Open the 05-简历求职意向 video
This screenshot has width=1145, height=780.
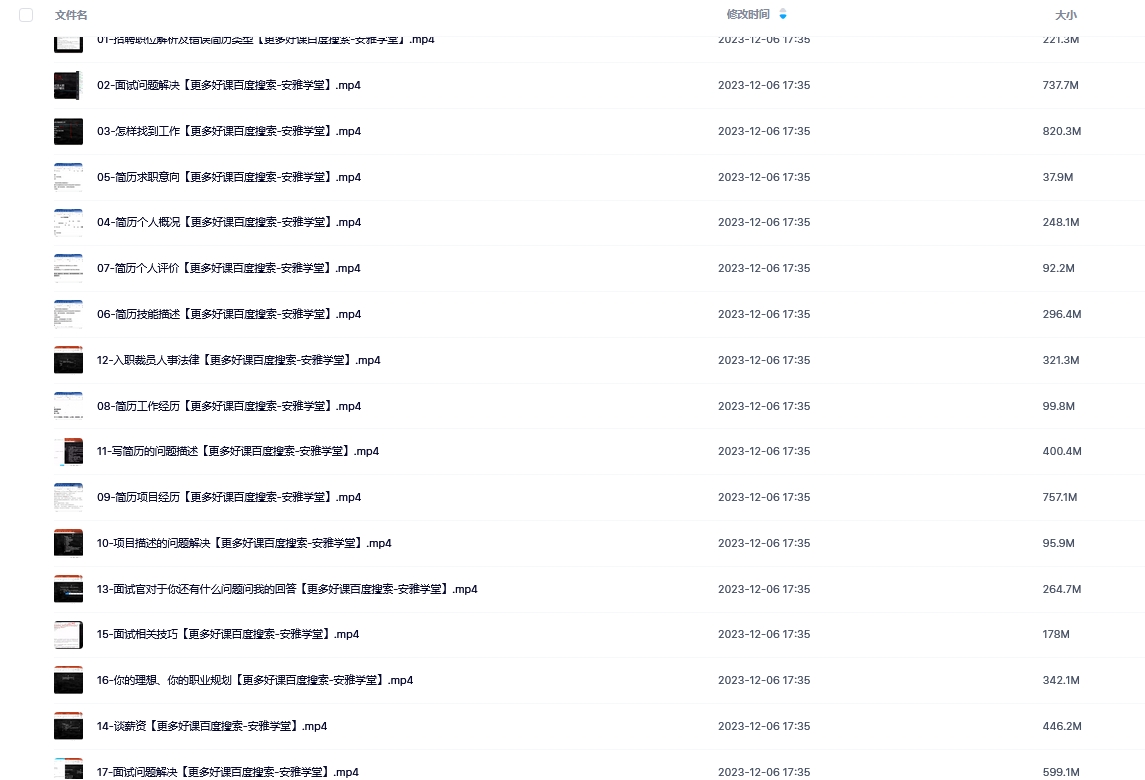pos(228,178)
